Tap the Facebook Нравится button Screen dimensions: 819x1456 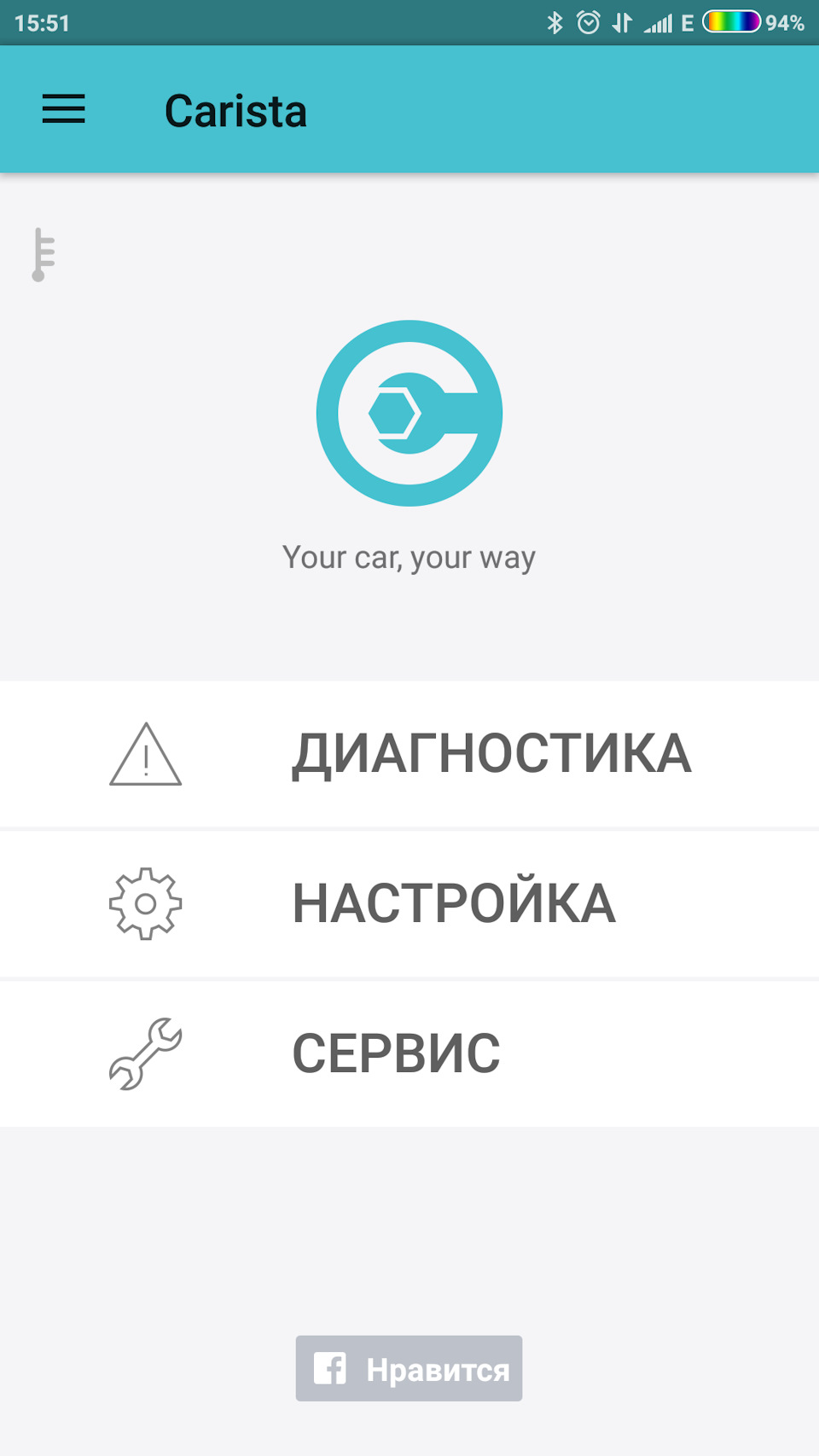coord(409,1368)
